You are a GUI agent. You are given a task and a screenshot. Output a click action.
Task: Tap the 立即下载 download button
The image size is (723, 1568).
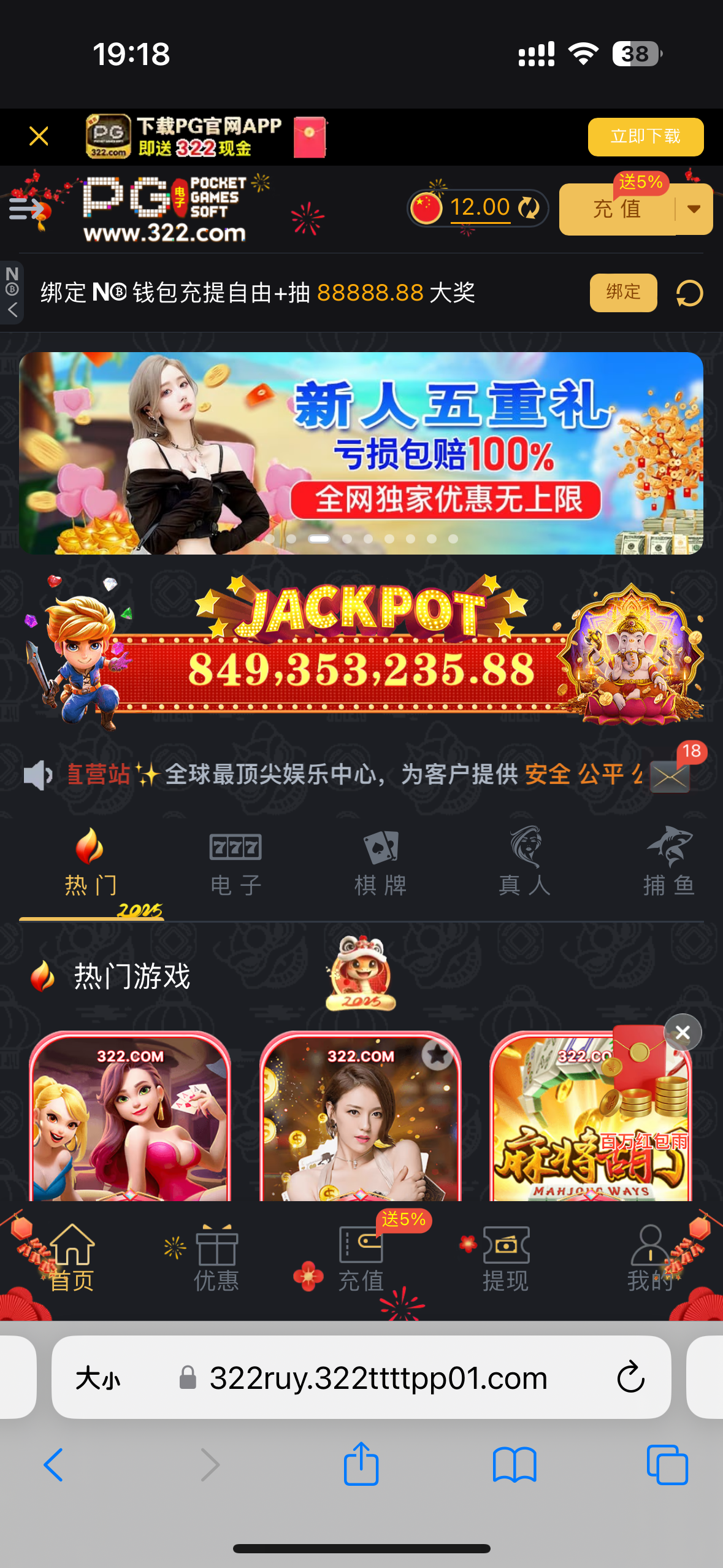point(645,136)
